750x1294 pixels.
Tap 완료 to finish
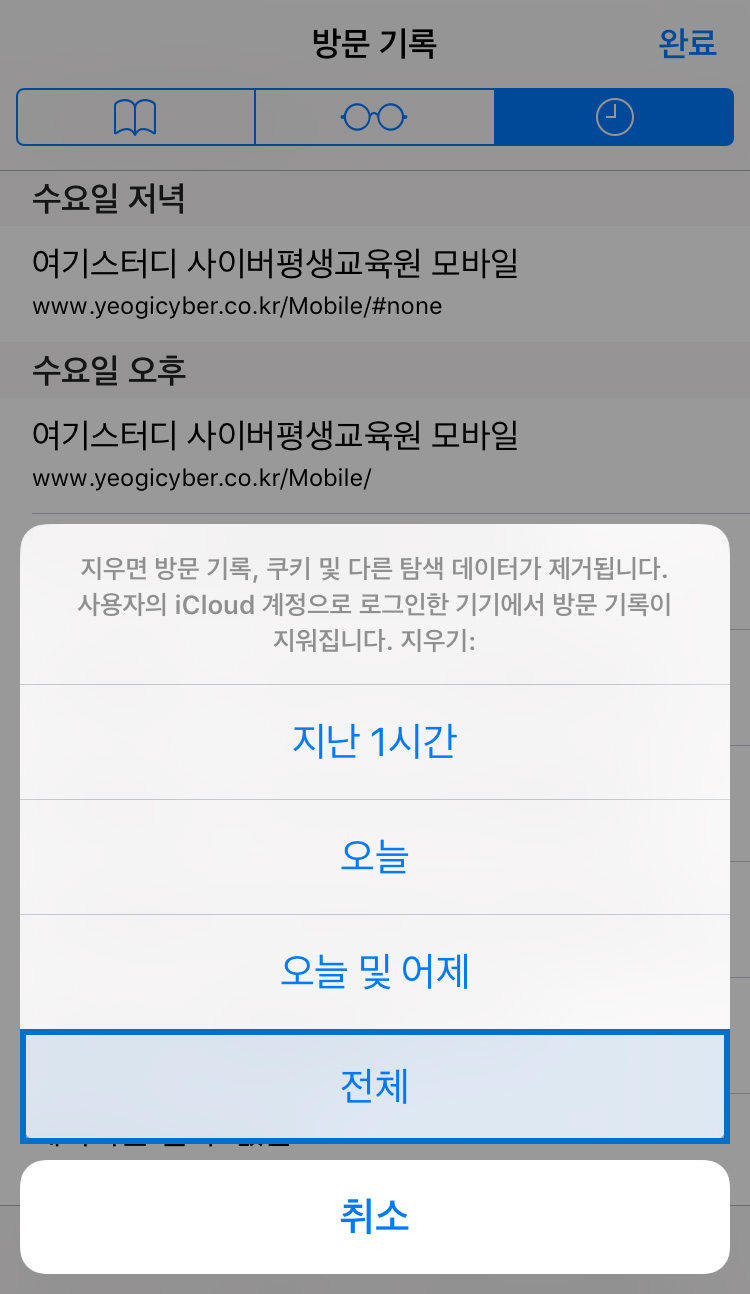coord(687,44)
